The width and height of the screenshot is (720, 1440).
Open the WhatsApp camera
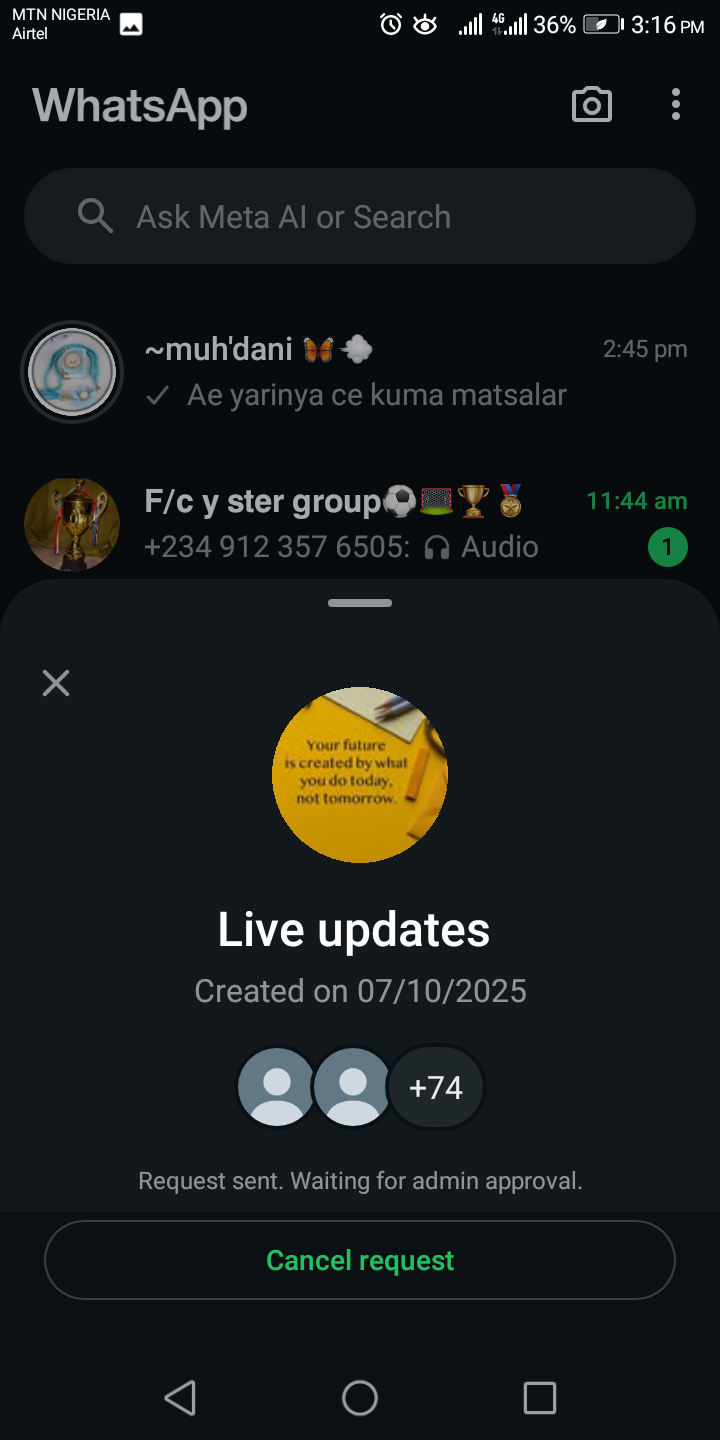[x=591, y=105]
